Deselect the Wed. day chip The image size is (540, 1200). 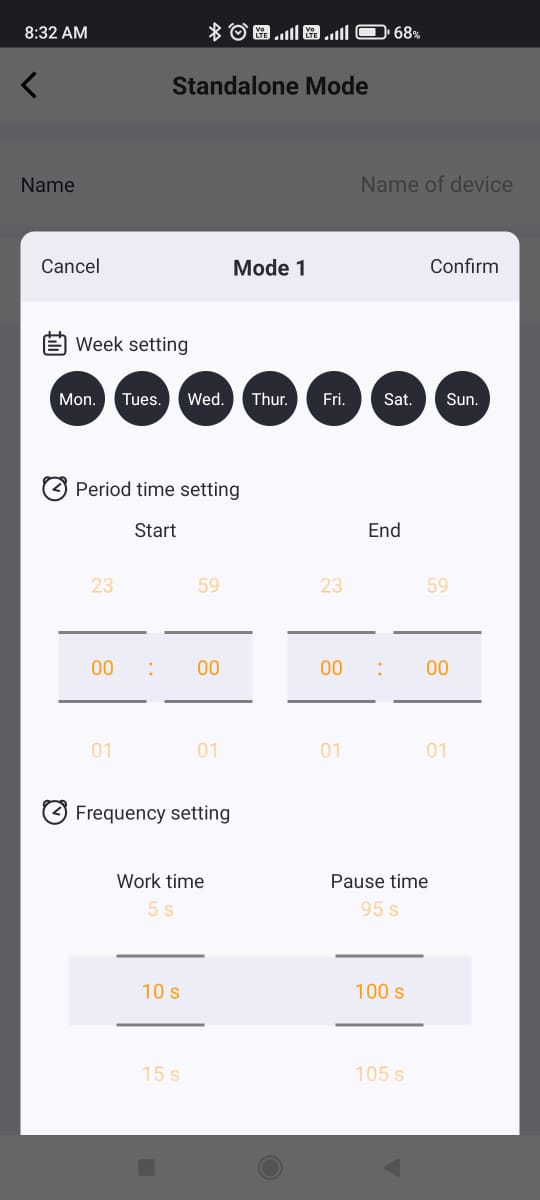point(205,399)
